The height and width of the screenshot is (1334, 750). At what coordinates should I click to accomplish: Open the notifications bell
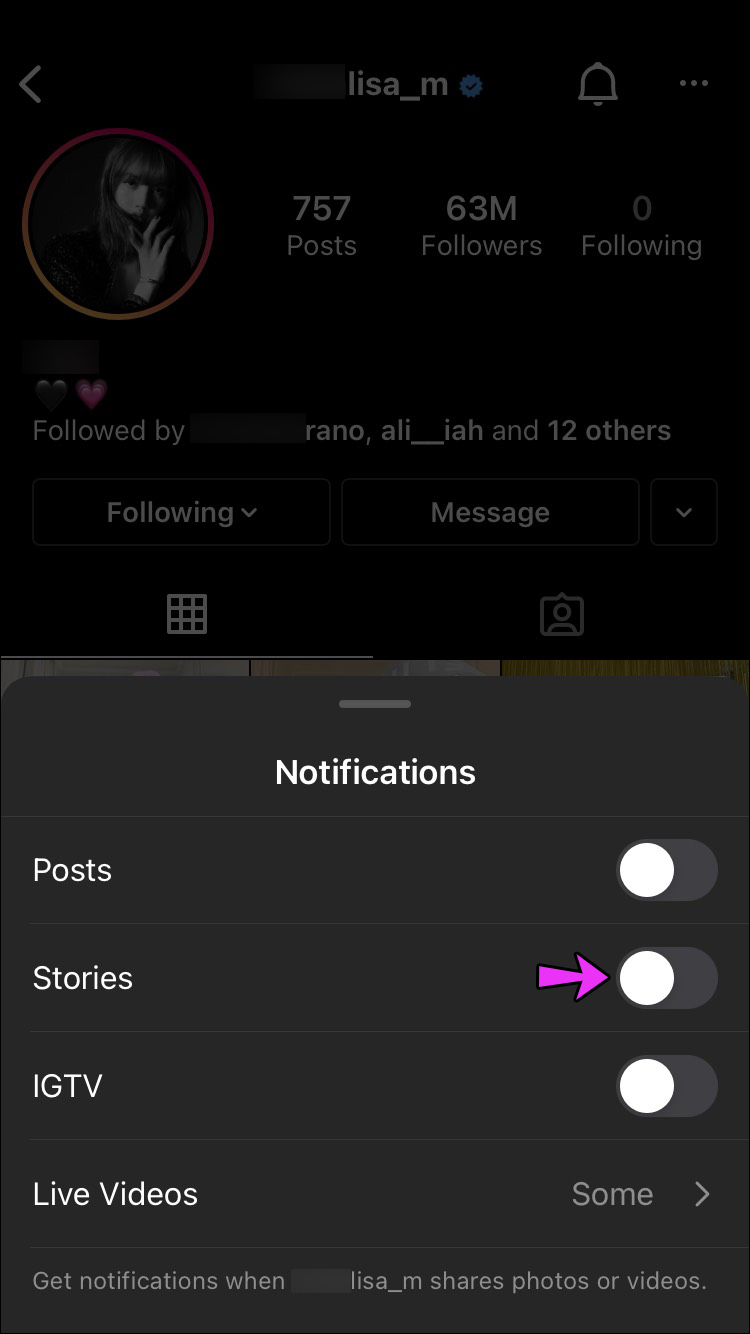(598, 85)
